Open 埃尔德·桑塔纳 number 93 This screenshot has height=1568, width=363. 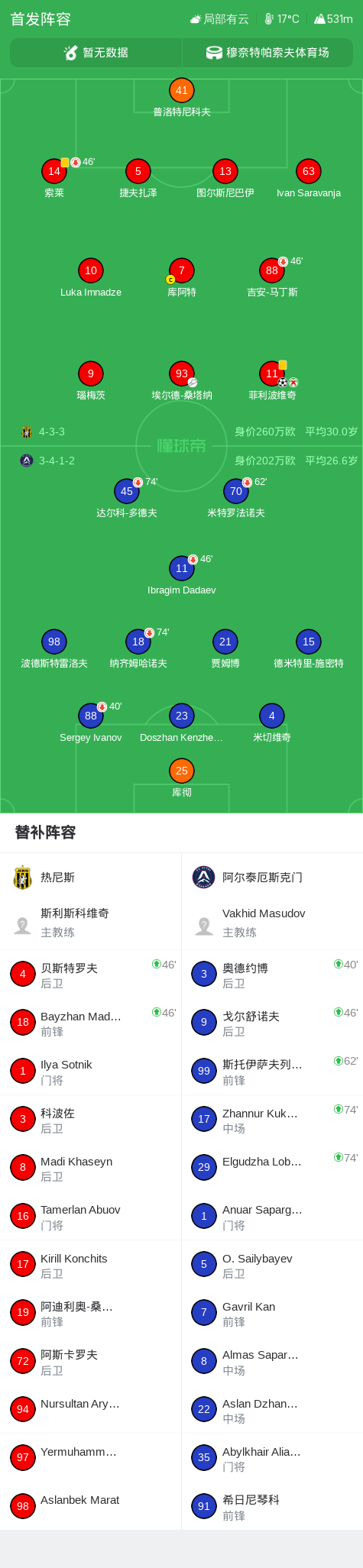click(181, 381)
